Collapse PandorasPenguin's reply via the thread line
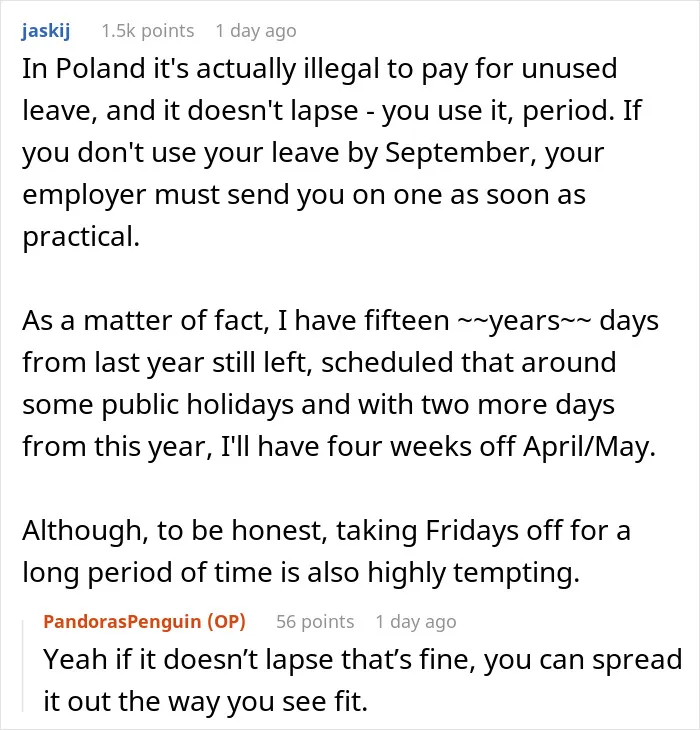The width and height of the screenshot is (700, 730). pos(23,666)
